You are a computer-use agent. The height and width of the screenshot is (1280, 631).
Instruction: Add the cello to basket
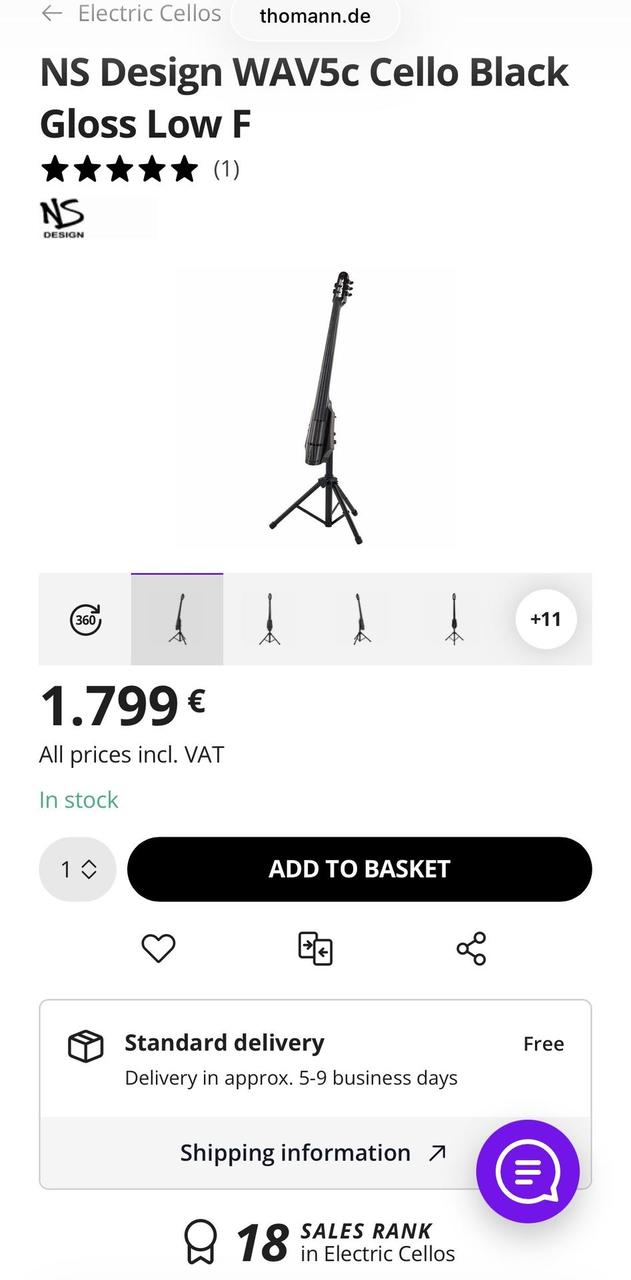[x=360, y=869]
